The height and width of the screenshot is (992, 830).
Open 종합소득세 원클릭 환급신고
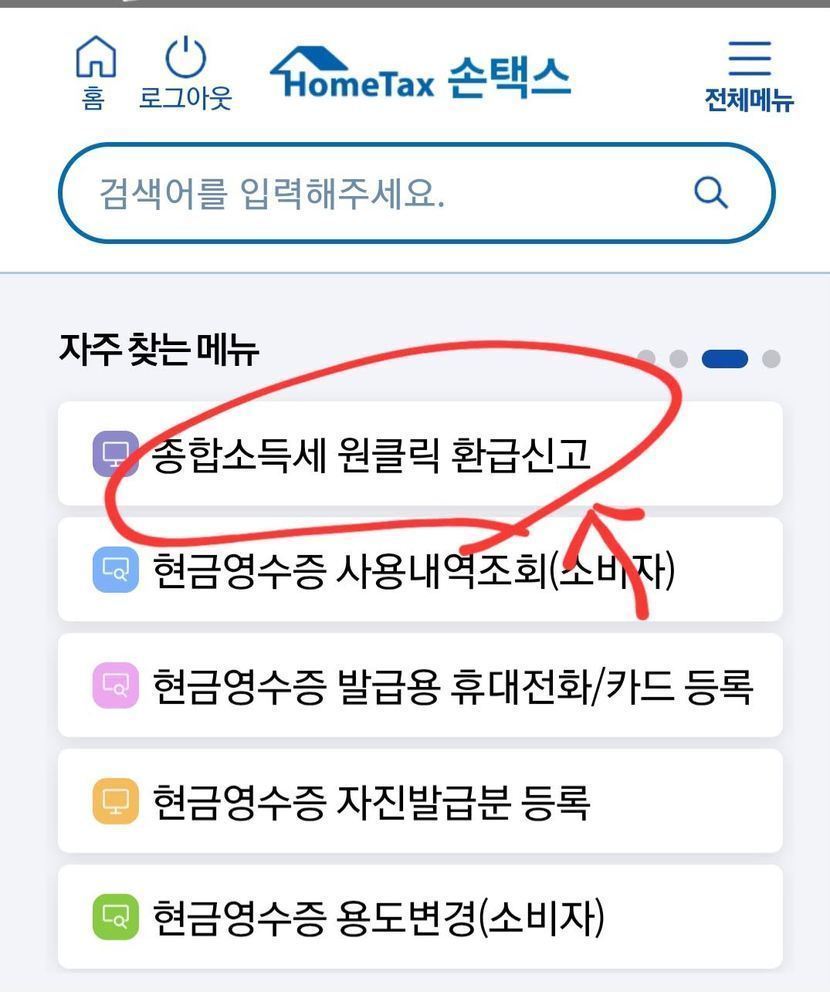419,454
